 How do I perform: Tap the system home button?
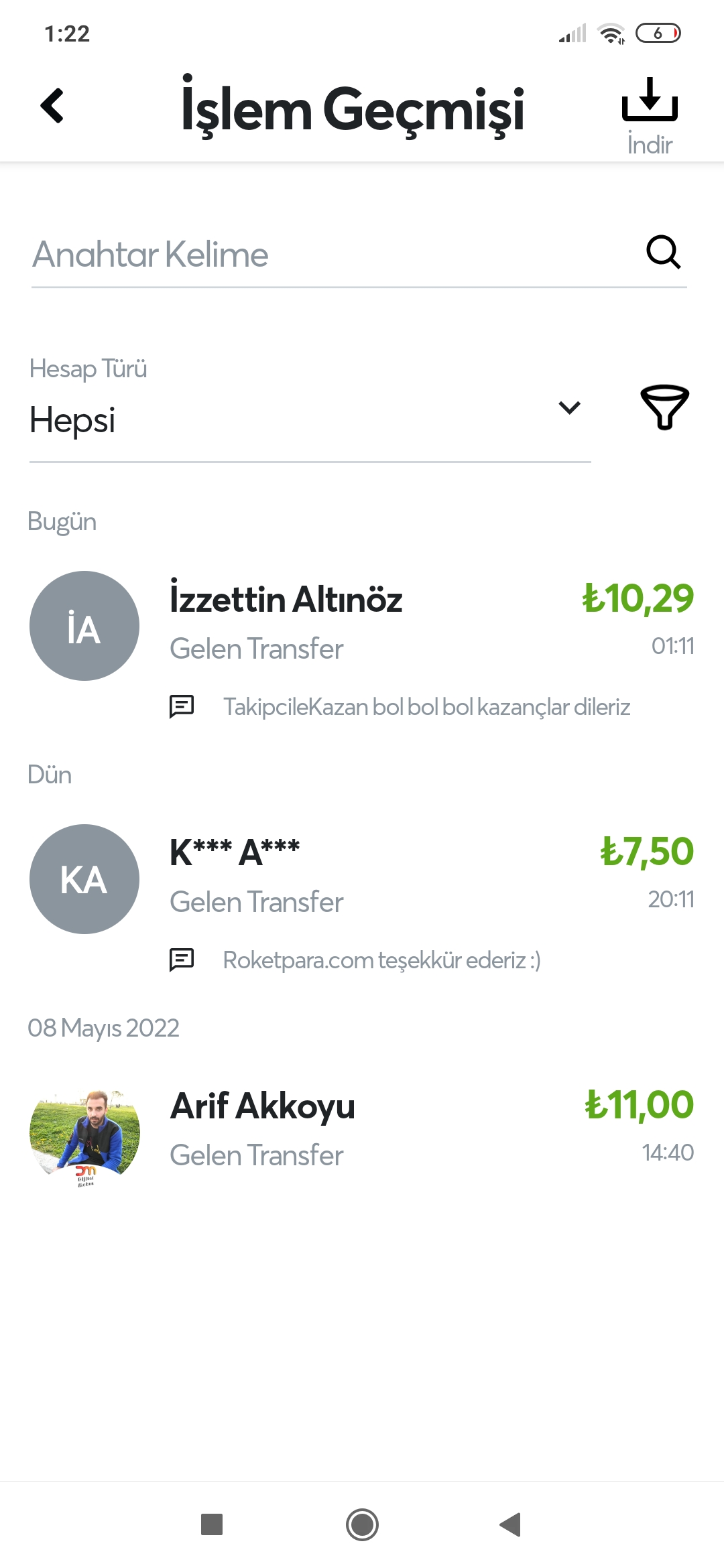pos(362,1524)
